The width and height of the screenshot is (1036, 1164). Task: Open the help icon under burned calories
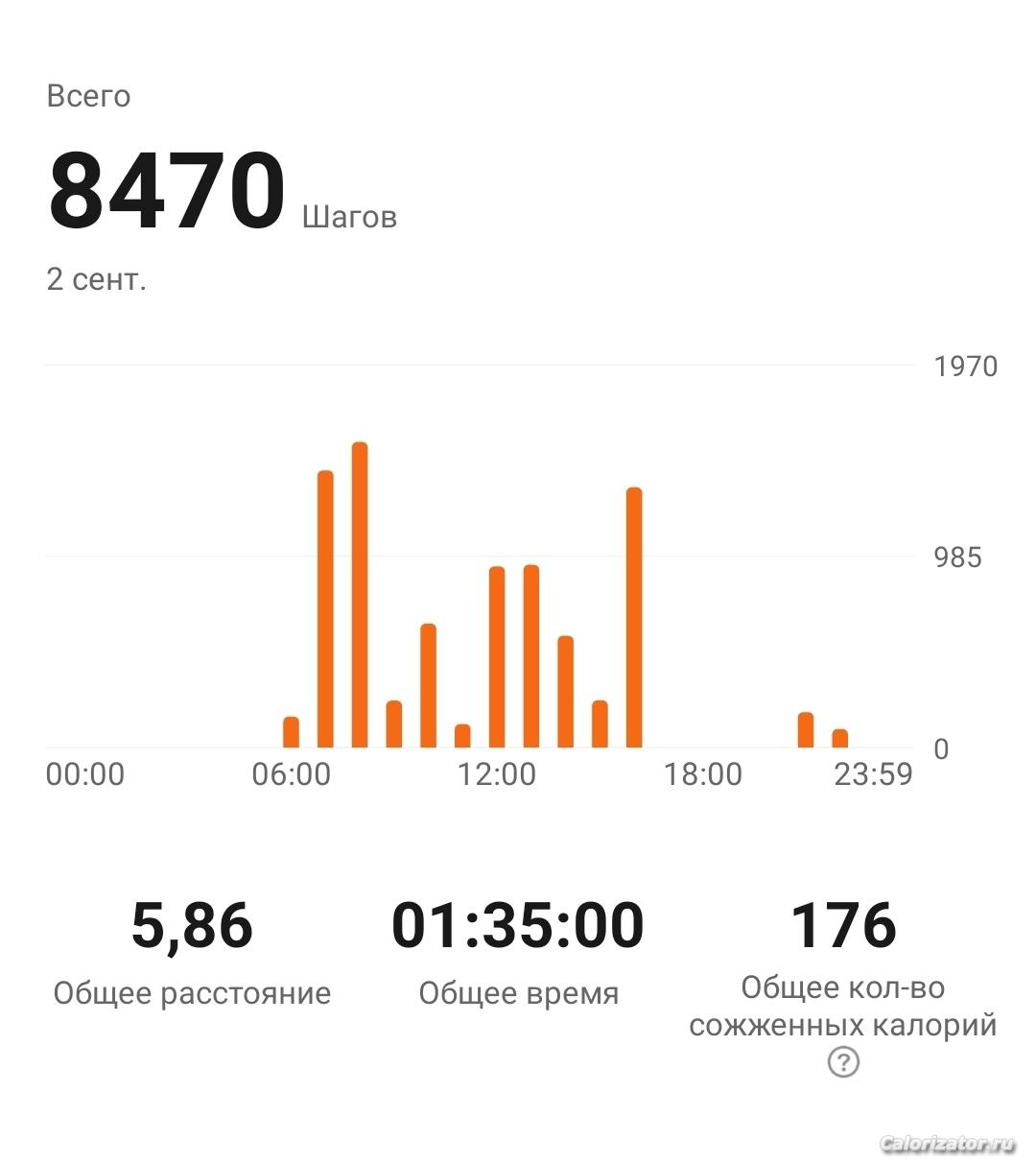click(x=843, y=1062)
